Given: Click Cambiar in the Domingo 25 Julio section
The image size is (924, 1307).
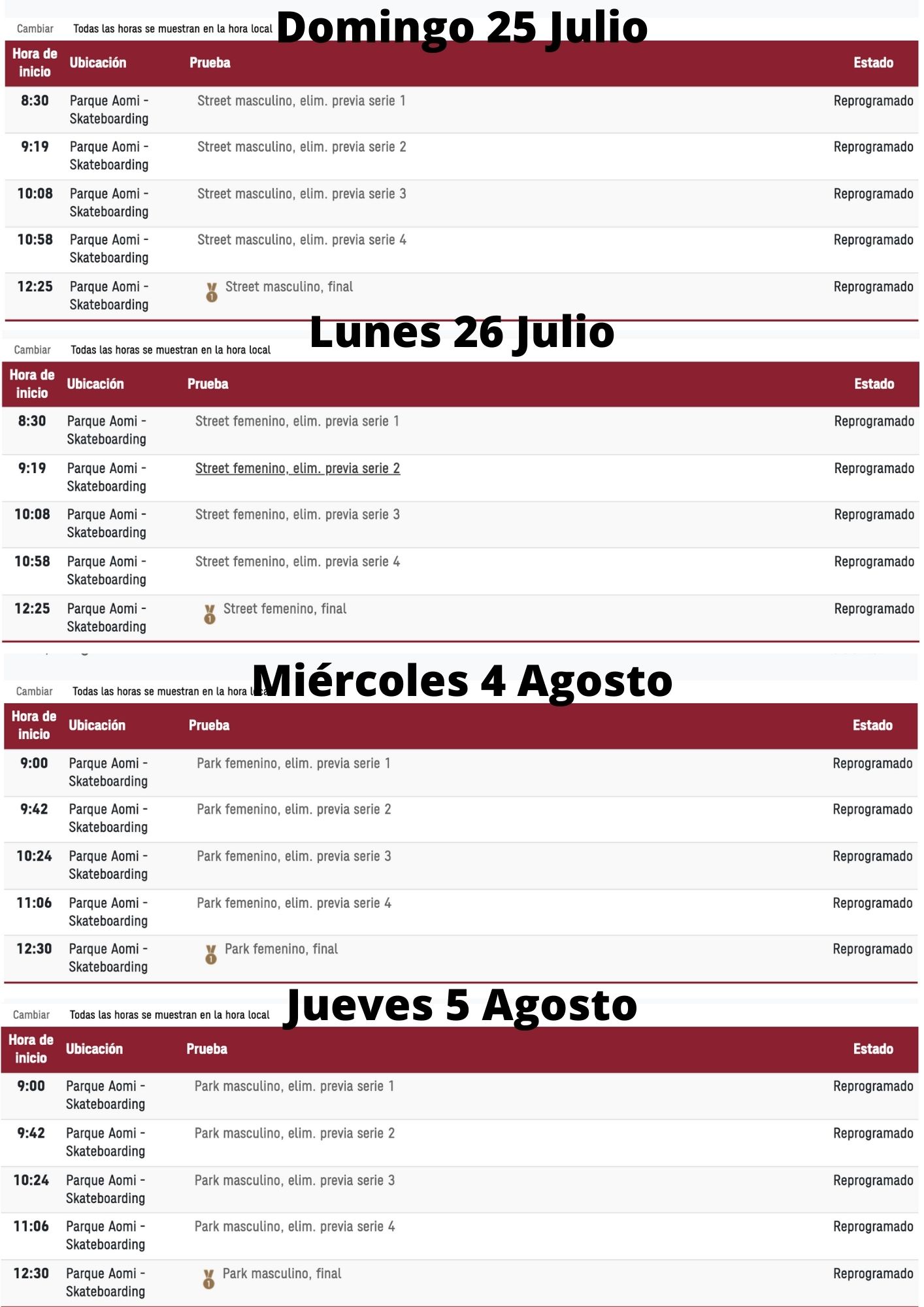Looking at the screenshot, I should pyautogui.click(x=33, y=29).
